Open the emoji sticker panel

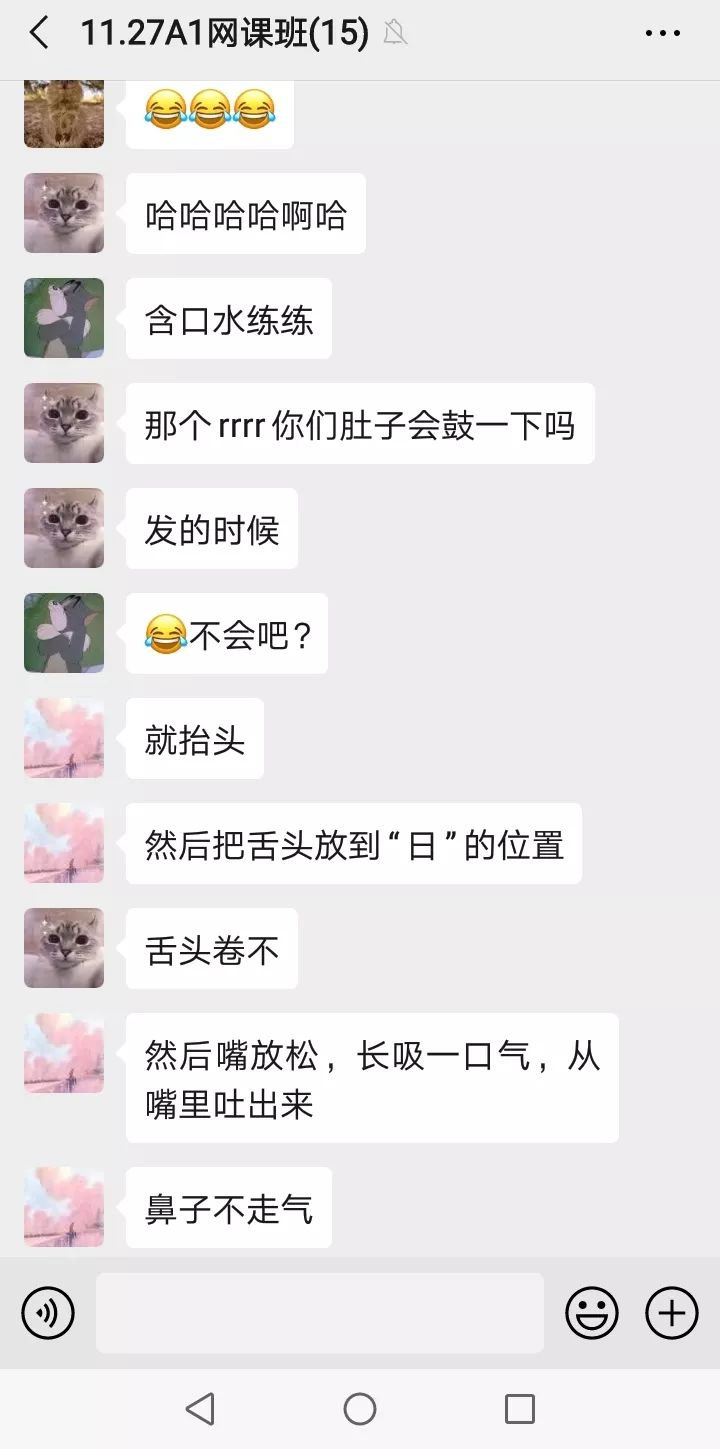[592, 1312]
